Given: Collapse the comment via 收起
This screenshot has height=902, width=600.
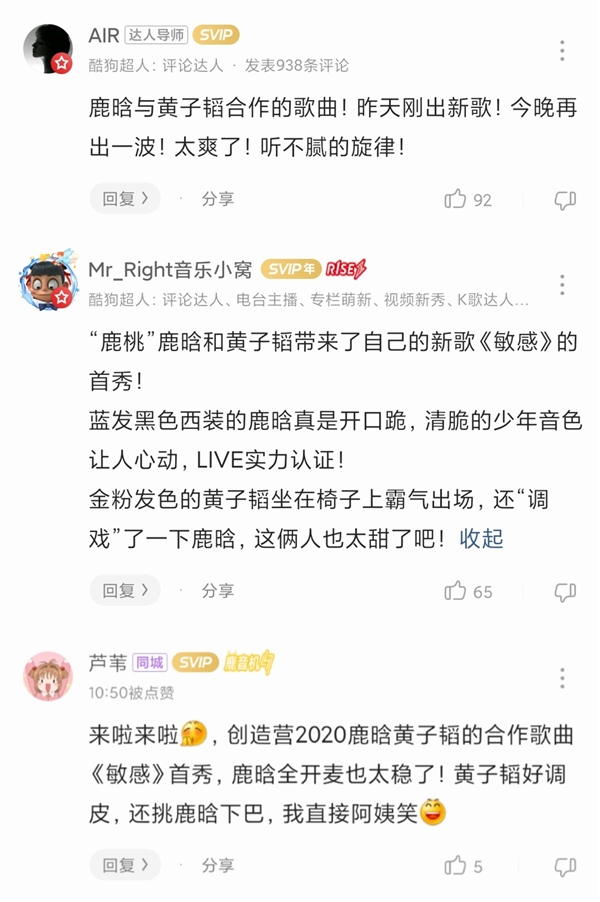Looking at the screenshot, I should (x=481, y=539).
